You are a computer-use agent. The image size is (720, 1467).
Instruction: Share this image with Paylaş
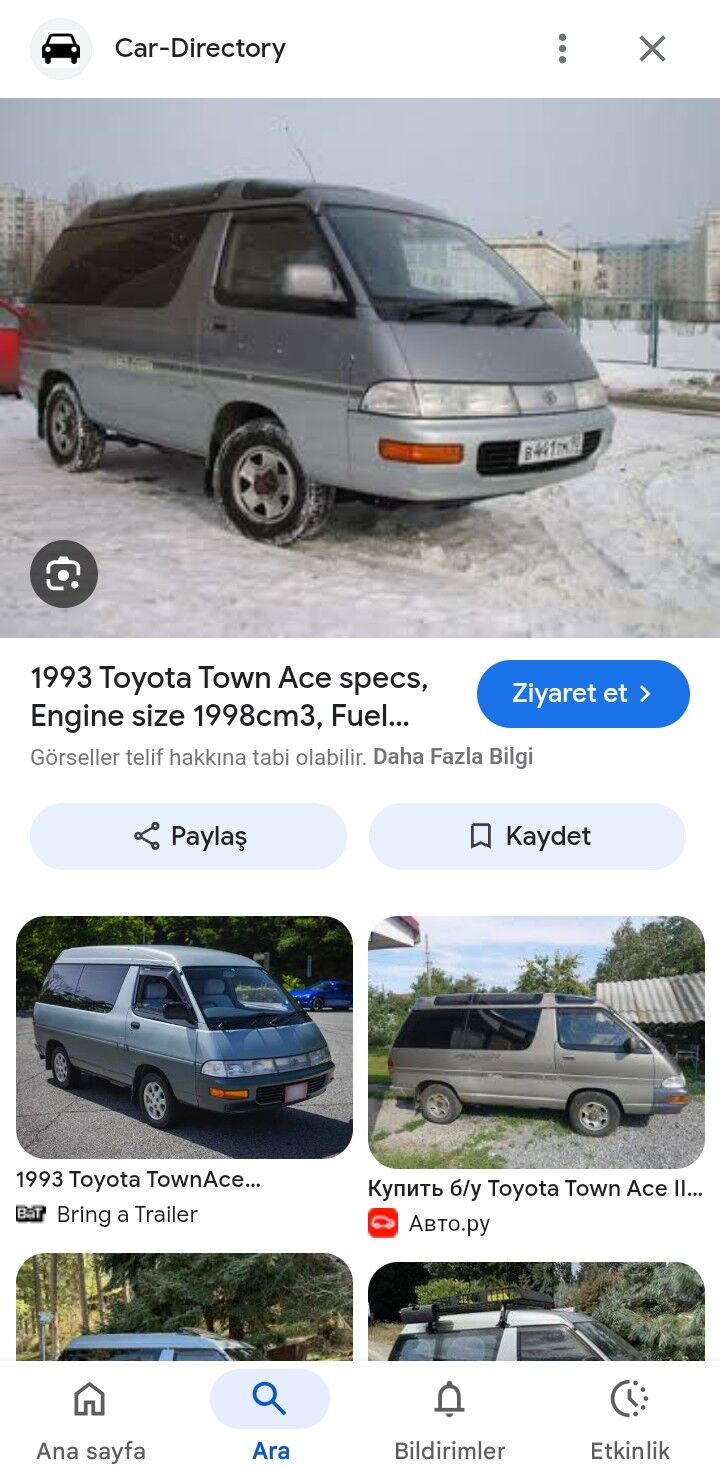(189, 836)
